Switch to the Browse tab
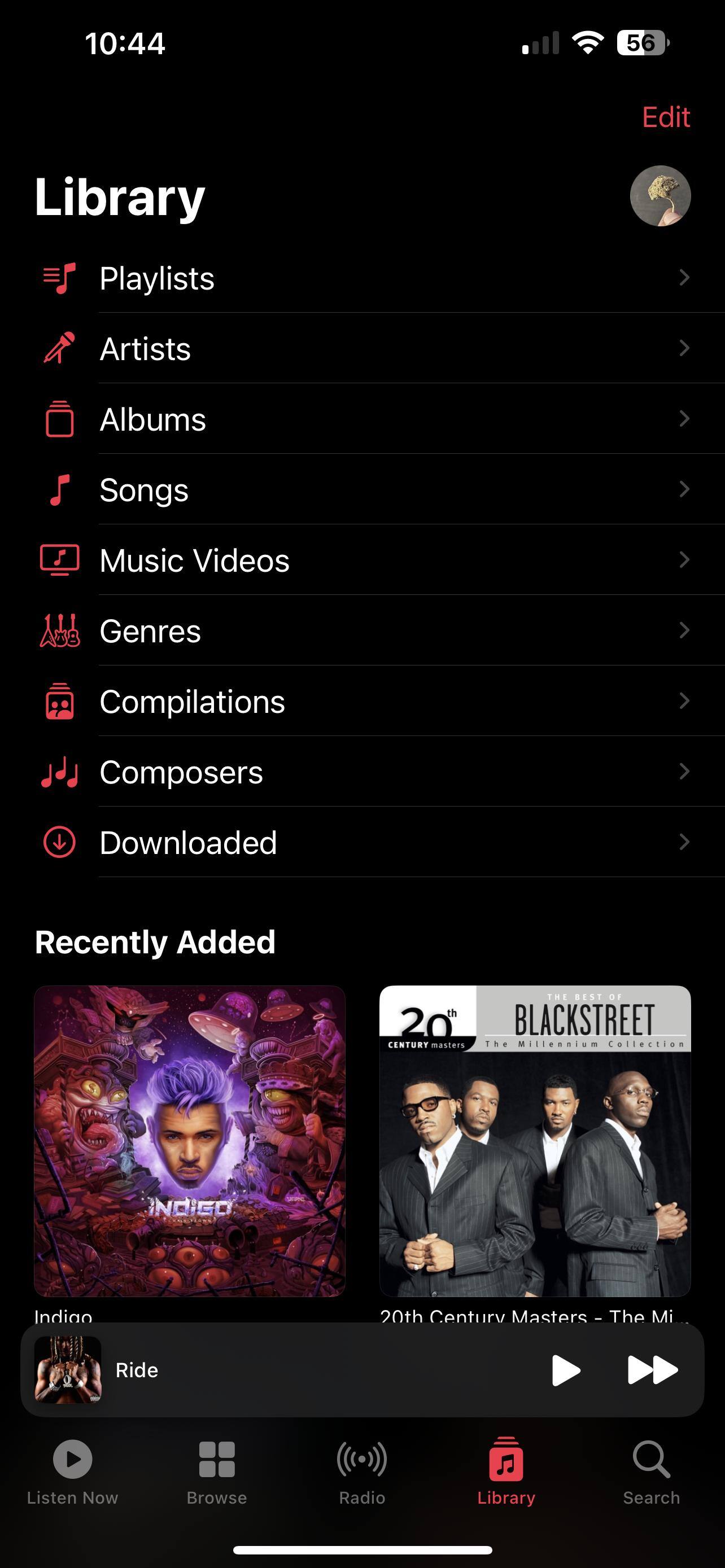The width and height of the screenshot is (725, 1568). [x=217, y=1470]
